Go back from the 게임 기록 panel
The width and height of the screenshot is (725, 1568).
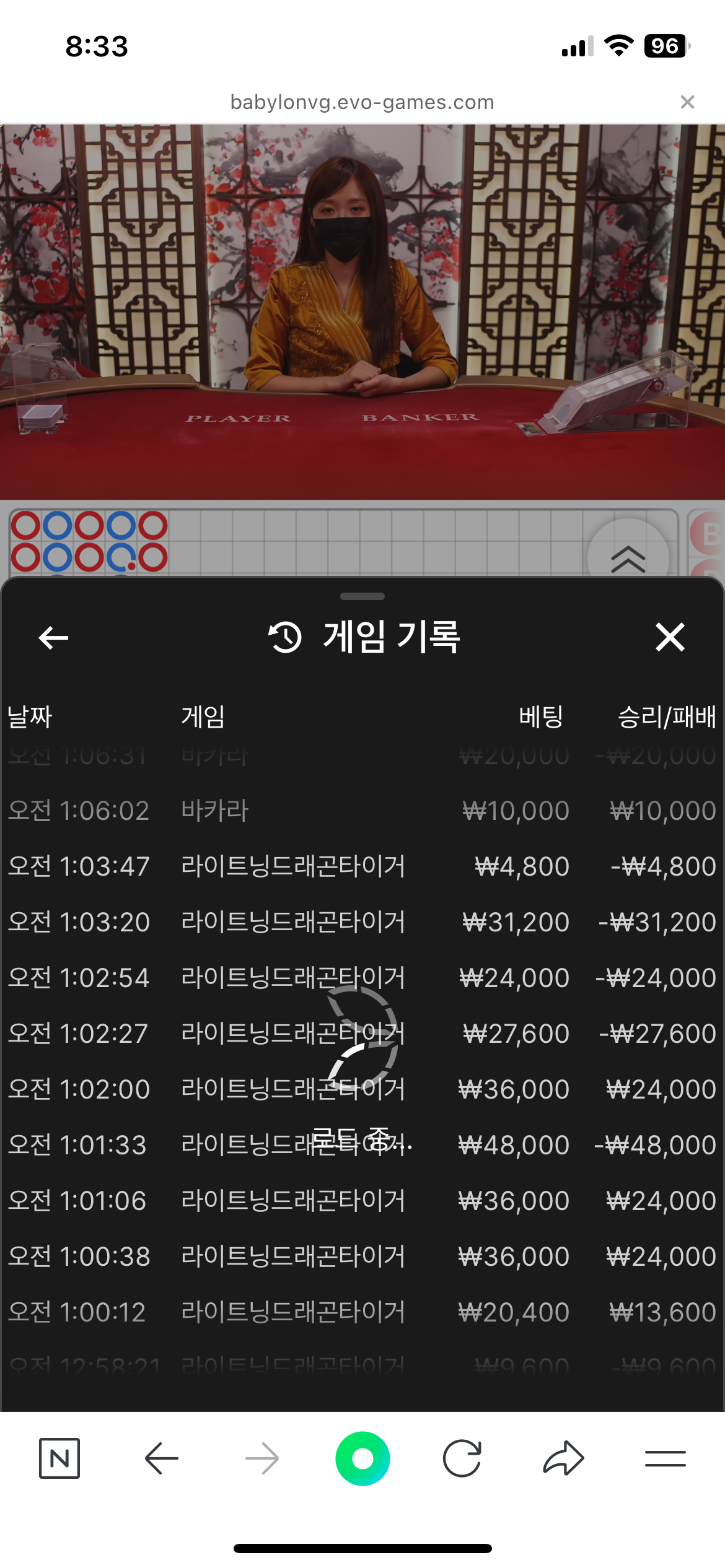[53, 637]
